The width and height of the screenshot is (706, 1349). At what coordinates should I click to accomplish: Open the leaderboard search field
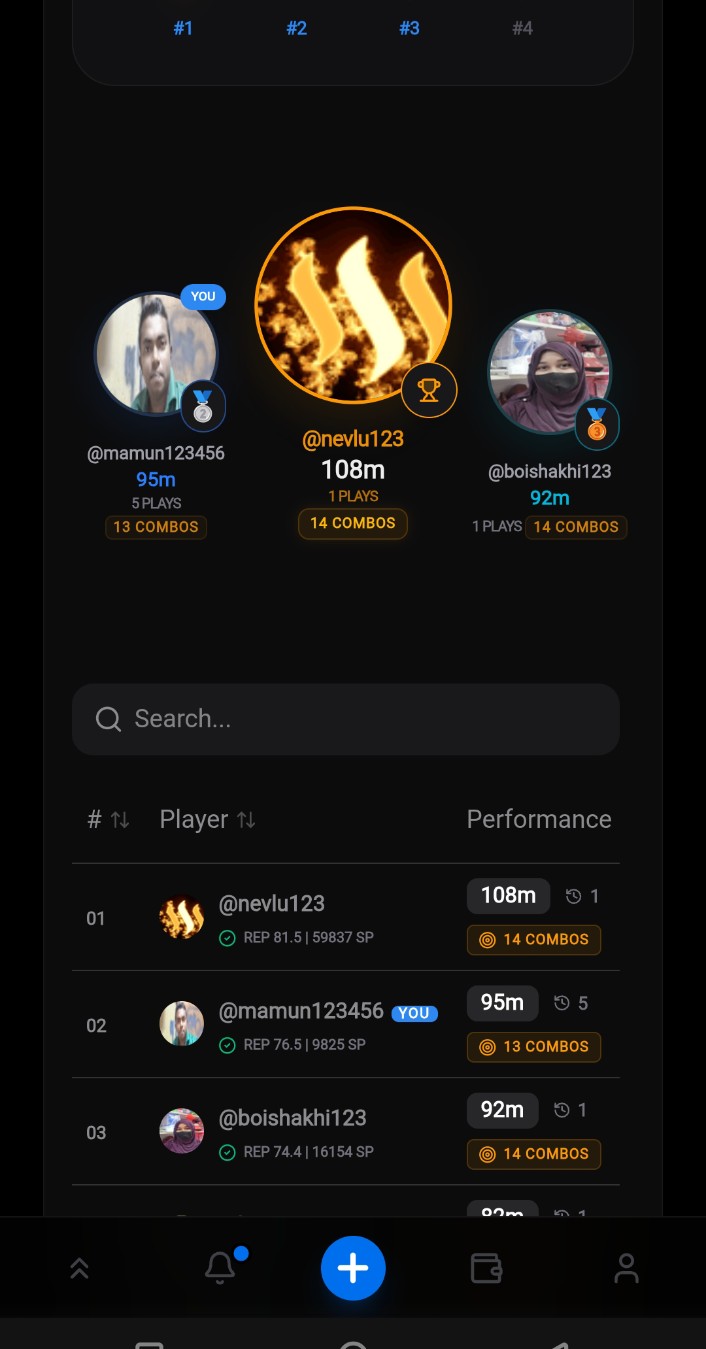click(x=346, y=719)
